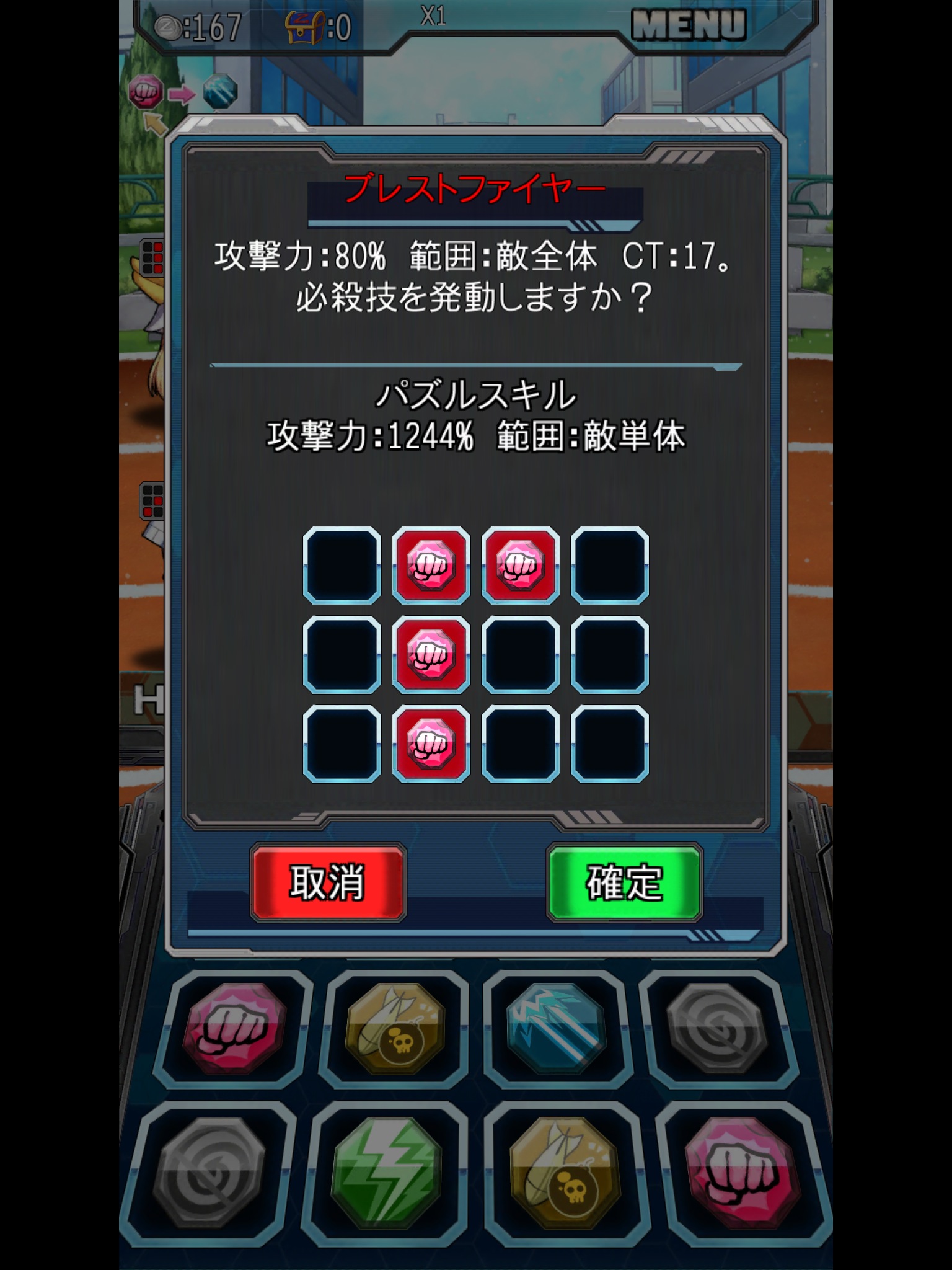Viewport: 952px width, 1270px height.
Task: Open the MENU button
Action: click(688, 26)
